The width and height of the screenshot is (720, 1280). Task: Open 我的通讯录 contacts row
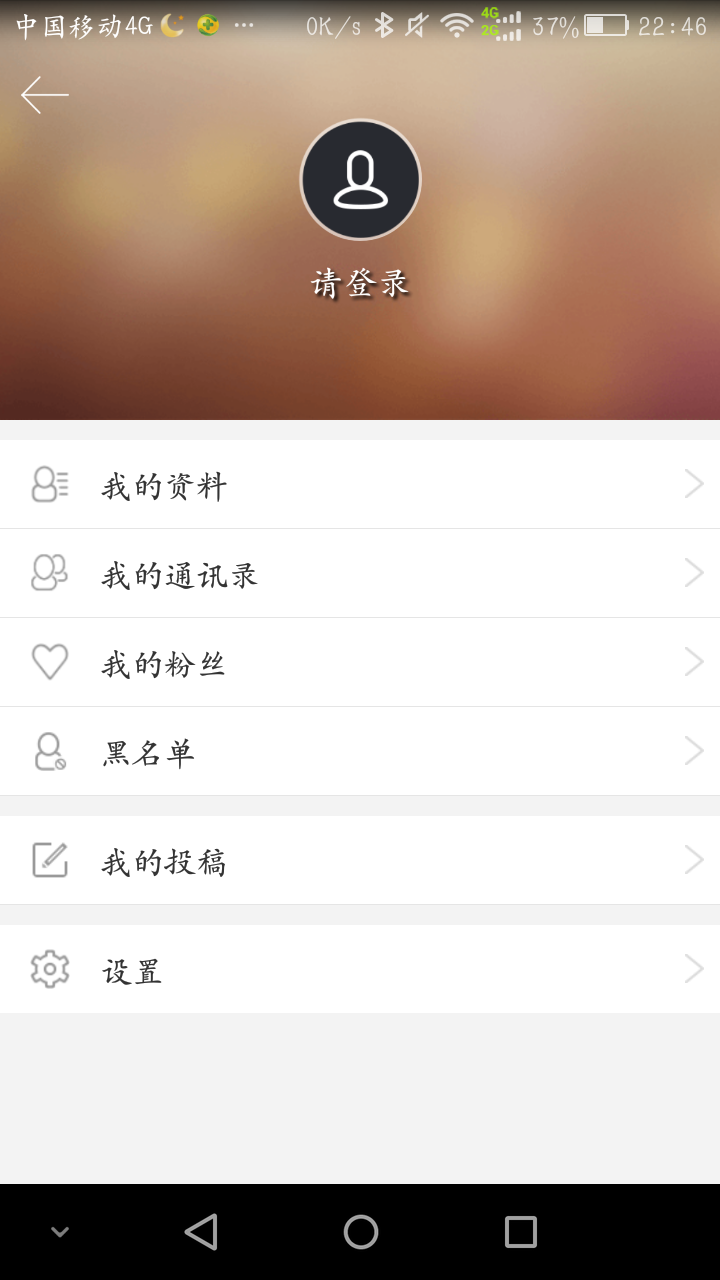click(x=360, y=574)
